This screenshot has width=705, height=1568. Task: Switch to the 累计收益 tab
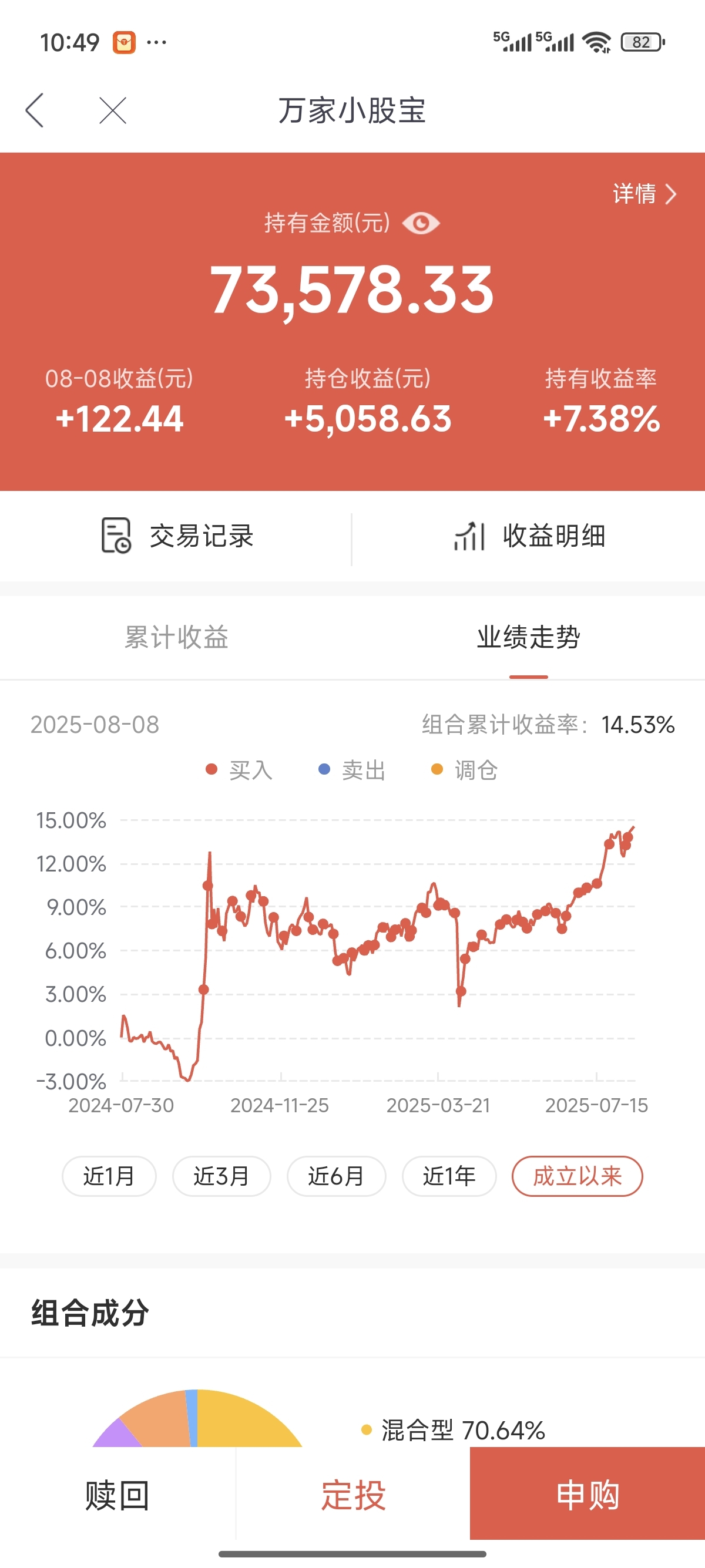tap(177, 637)
